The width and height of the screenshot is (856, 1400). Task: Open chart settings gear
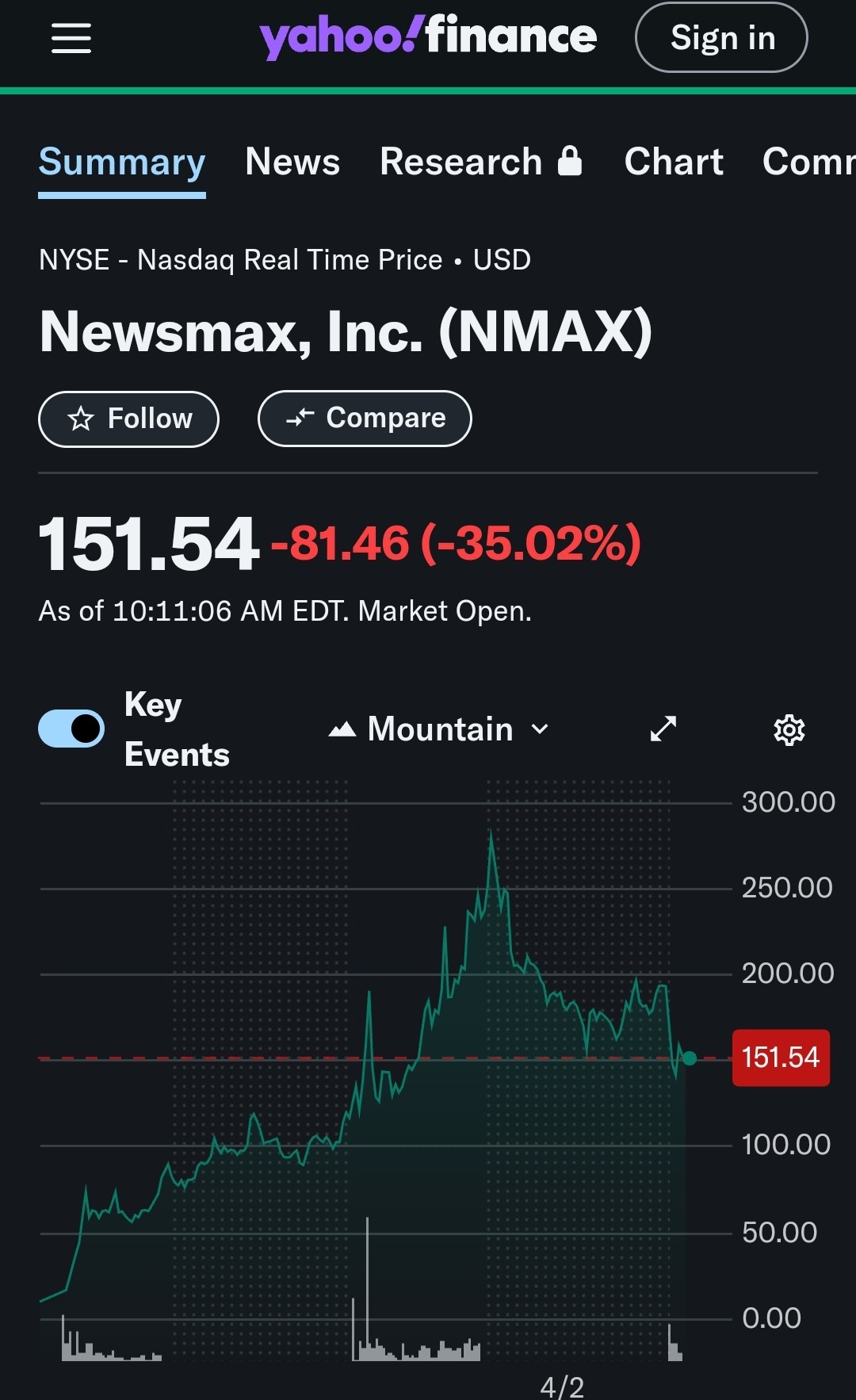789,729
